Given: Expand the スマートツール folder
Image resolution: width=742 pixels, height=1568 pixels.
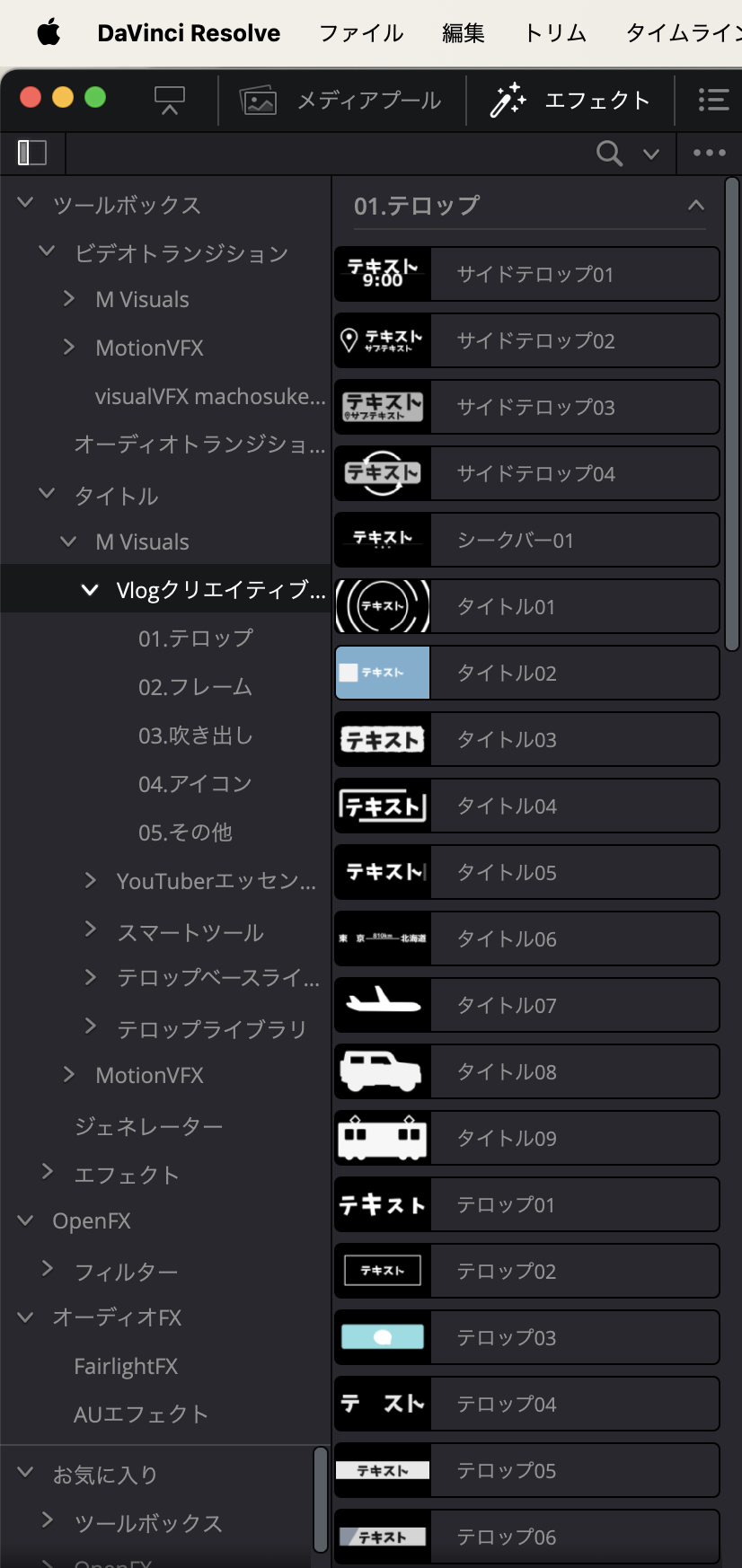Looking at the screenshot, I should [90, 929].
